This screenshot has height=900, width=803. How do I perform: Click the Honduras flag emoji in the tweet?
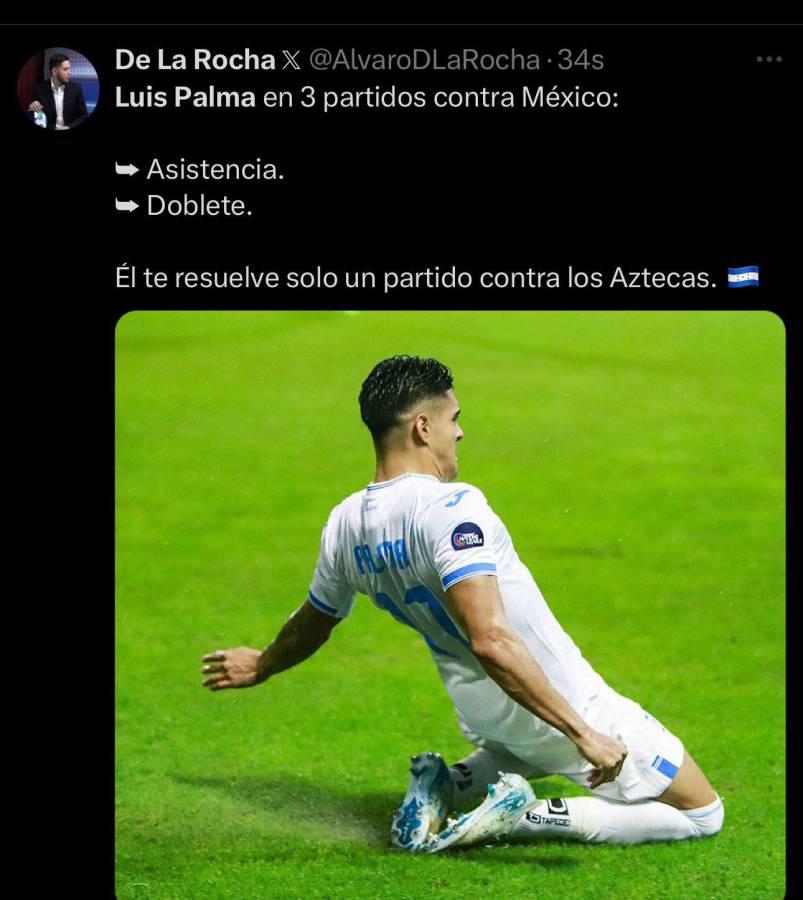[744, 277]
